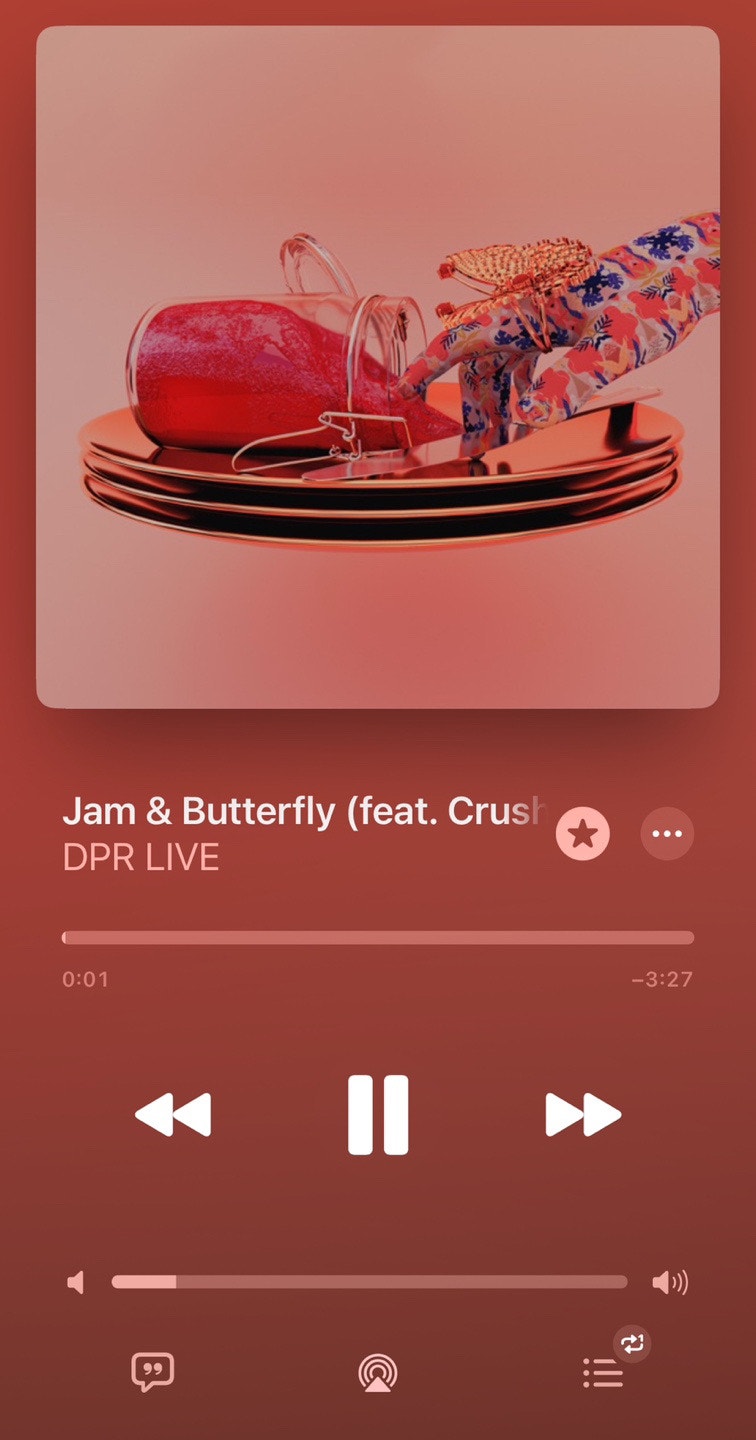Tap the elapsed time label 0:01
This screenshot has width=756, height=1440.
pos(85,979)
